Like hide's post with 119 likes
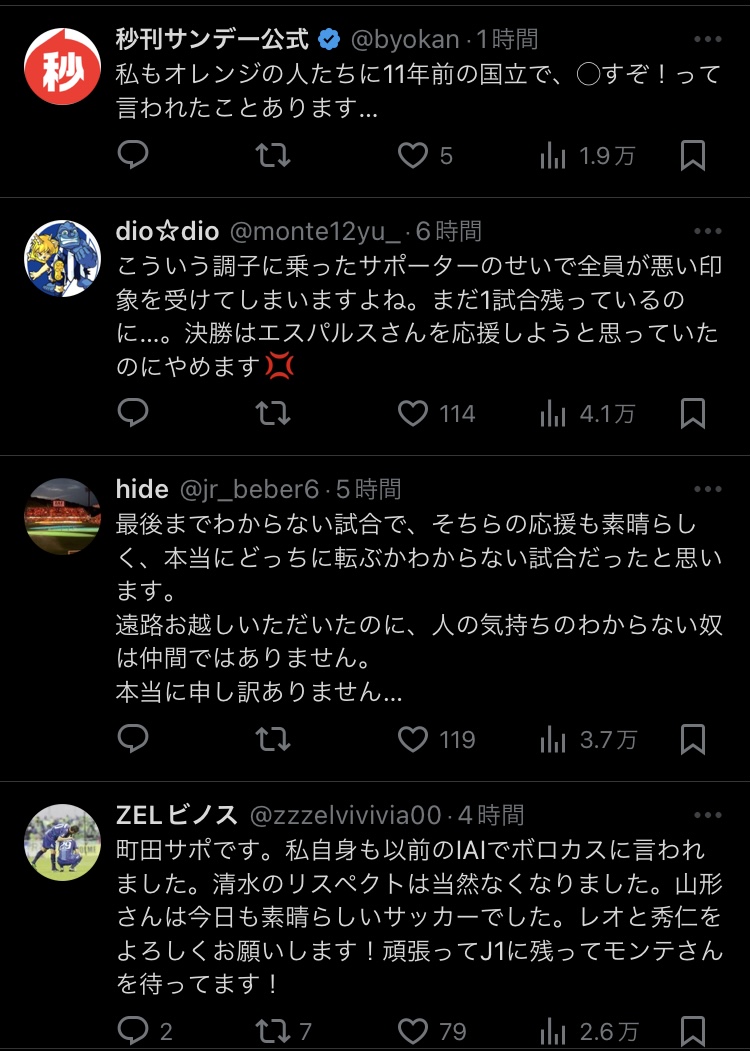The image size is (750, 1051). pos(413,739)
